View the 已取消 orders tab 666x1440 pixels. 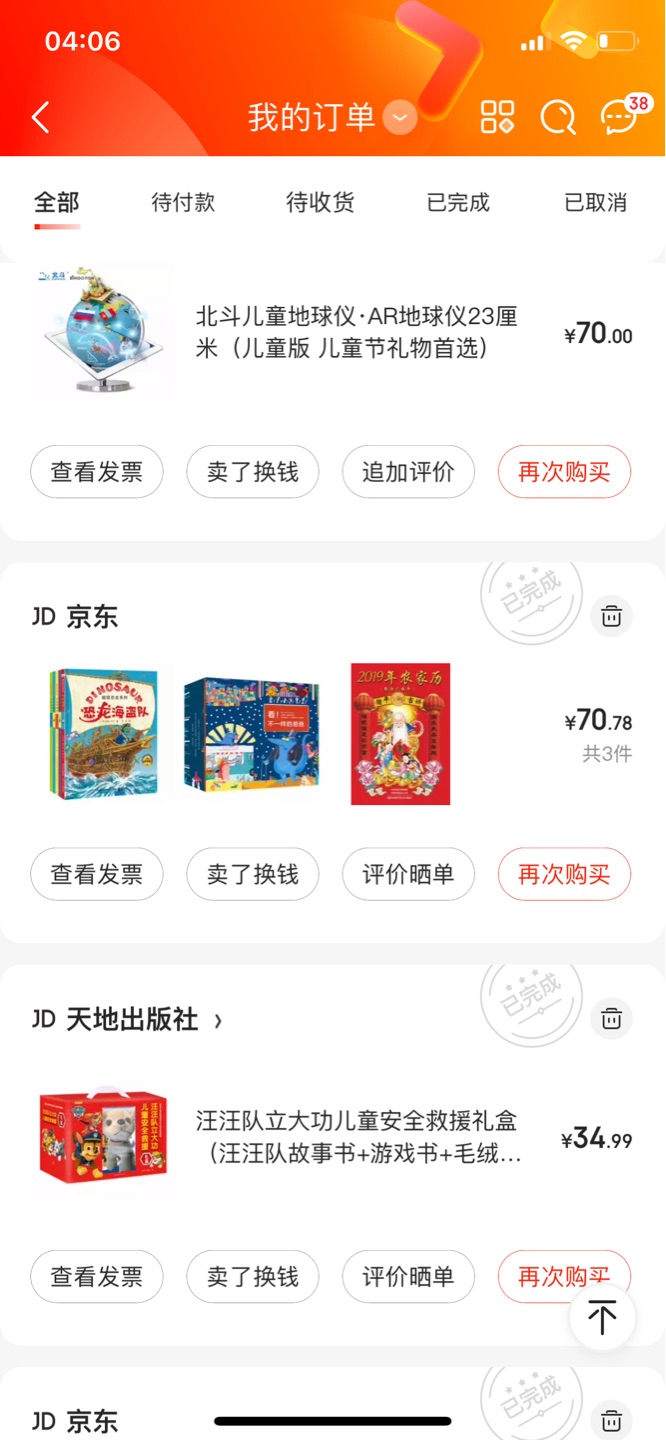(595, 203)
